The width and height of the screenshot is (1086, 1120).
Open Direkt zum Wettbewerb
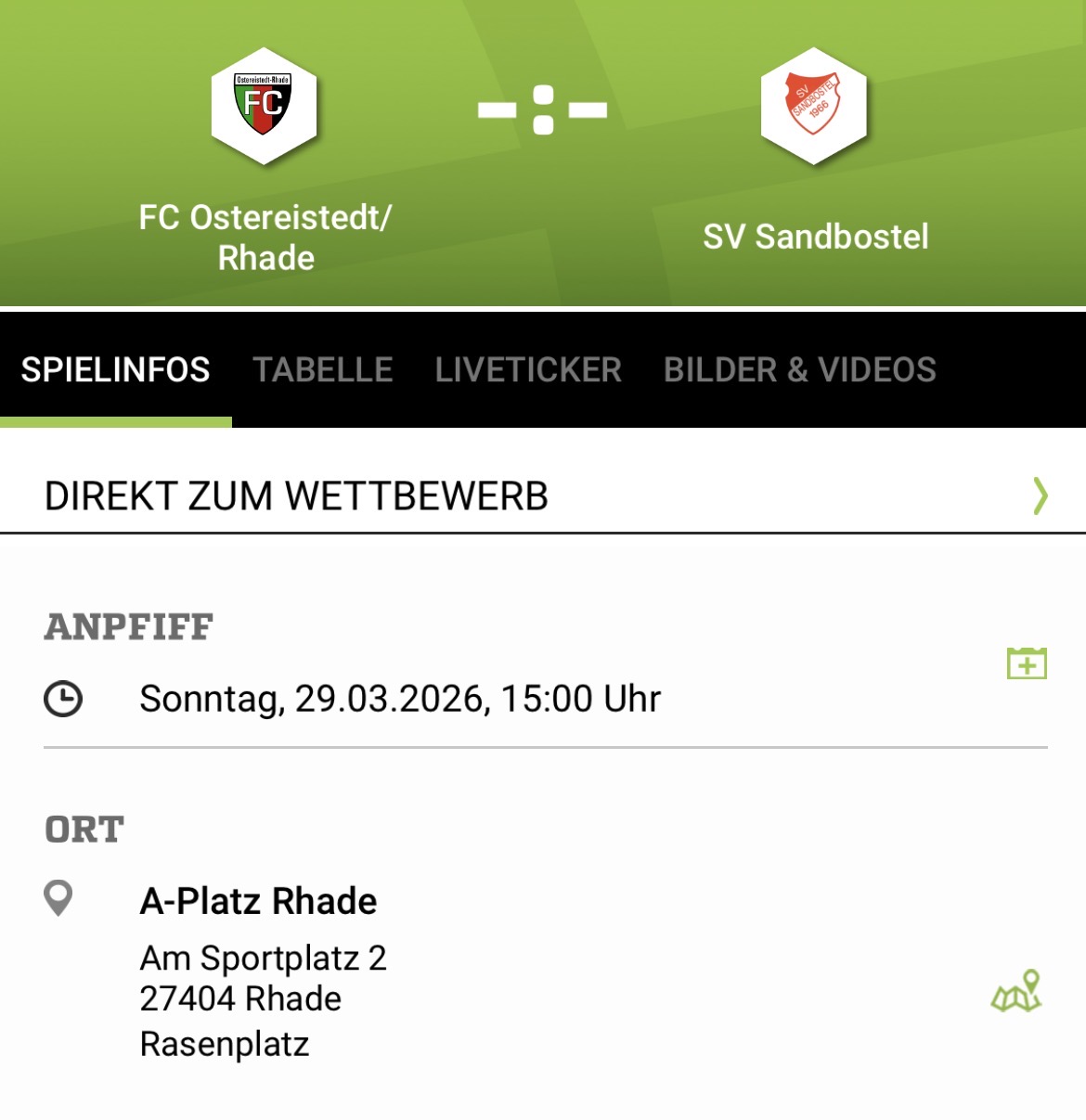(543, 496)
